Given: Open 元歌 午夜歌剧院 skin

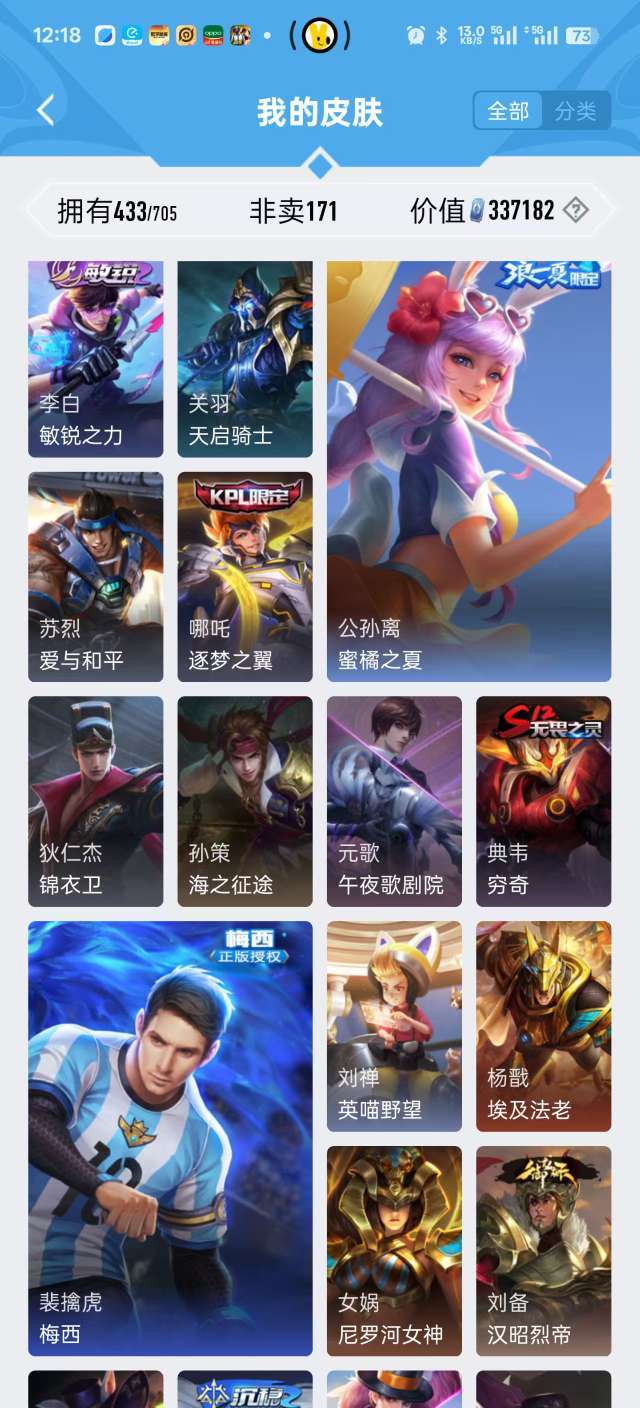Looking at the screenshot, I should click(x=394, y=801).
